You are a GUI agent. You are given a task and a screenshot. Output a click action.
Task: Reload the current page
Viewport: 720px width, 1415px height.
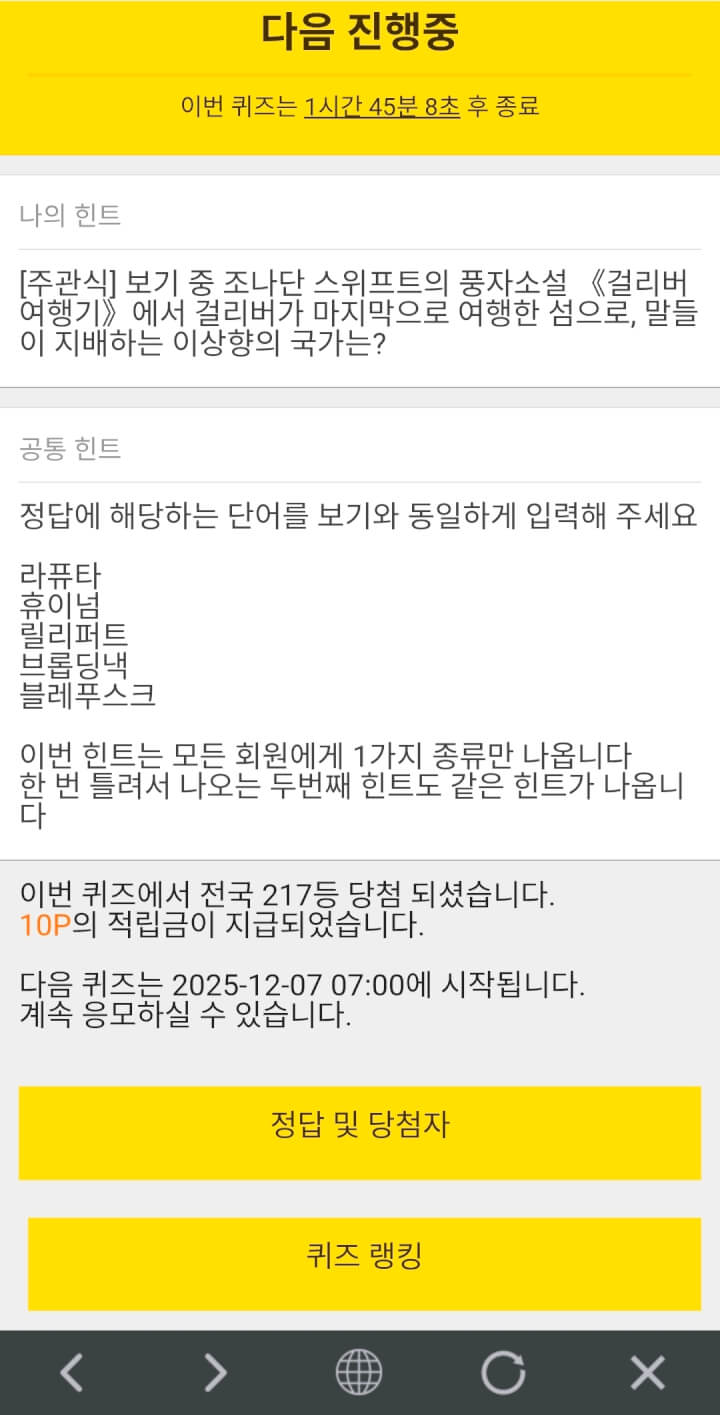(x=503, y=1373)
